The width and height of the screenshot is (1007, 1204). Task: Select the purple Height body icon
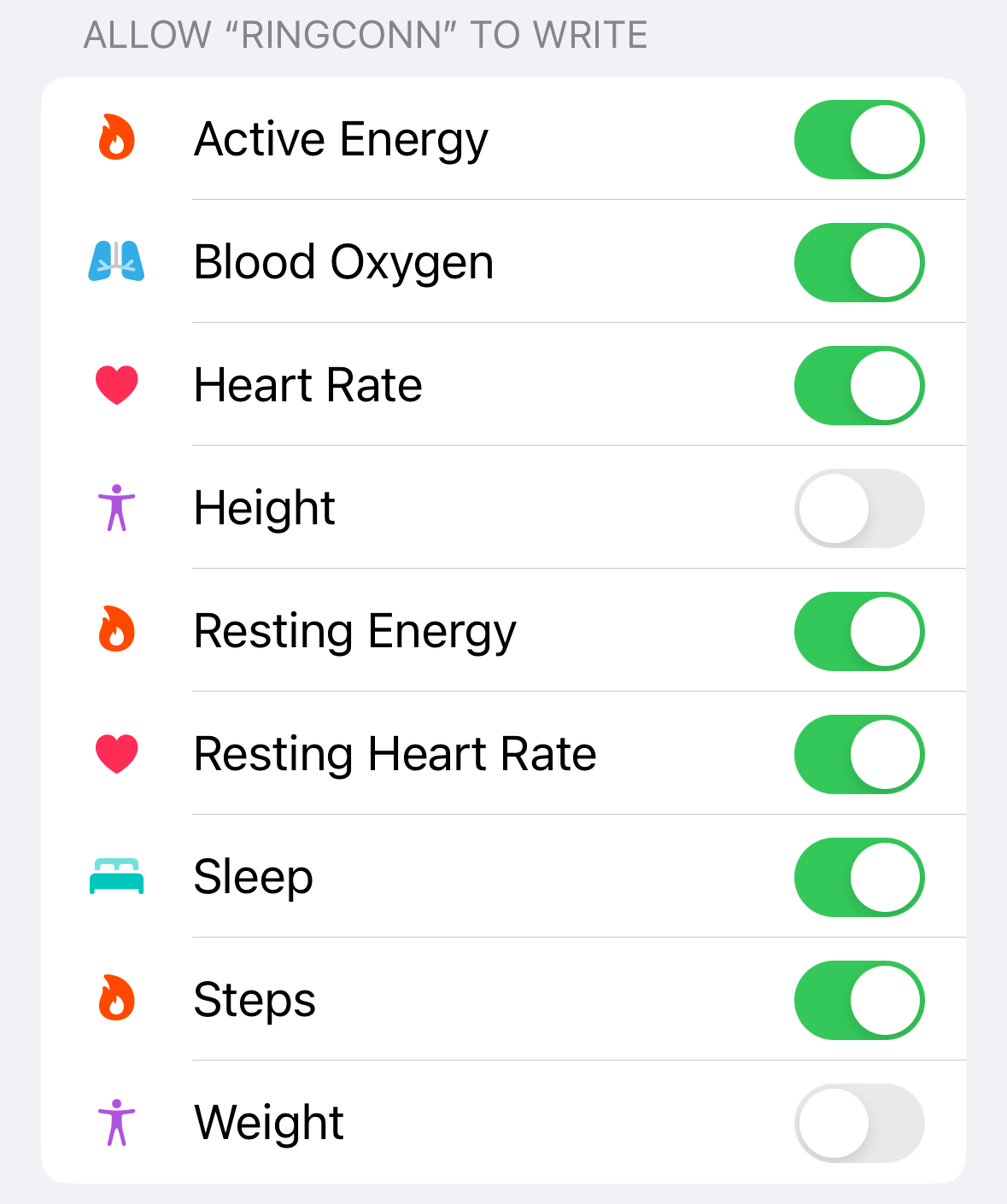point(117,508)
